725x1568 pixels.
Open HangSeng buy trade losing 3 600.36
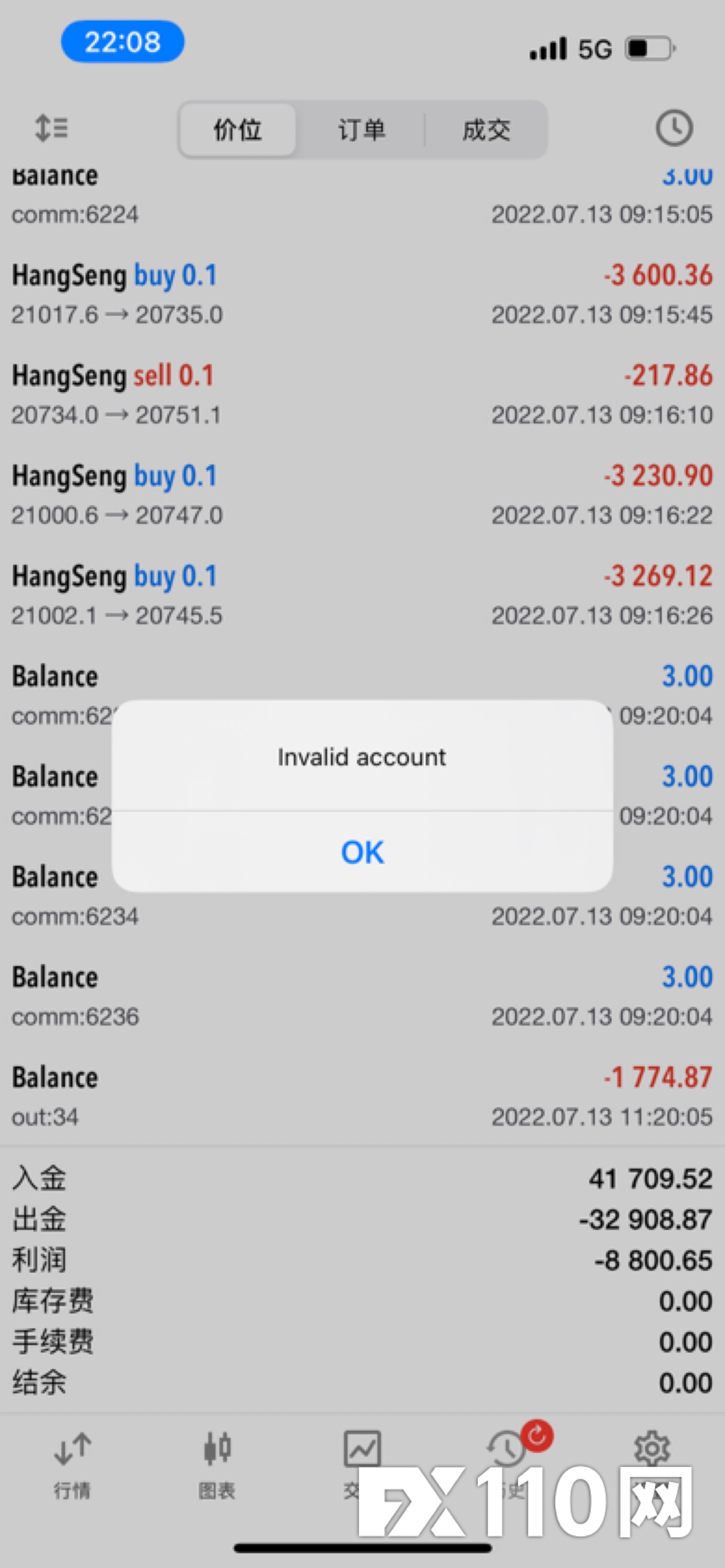(362, 294)
